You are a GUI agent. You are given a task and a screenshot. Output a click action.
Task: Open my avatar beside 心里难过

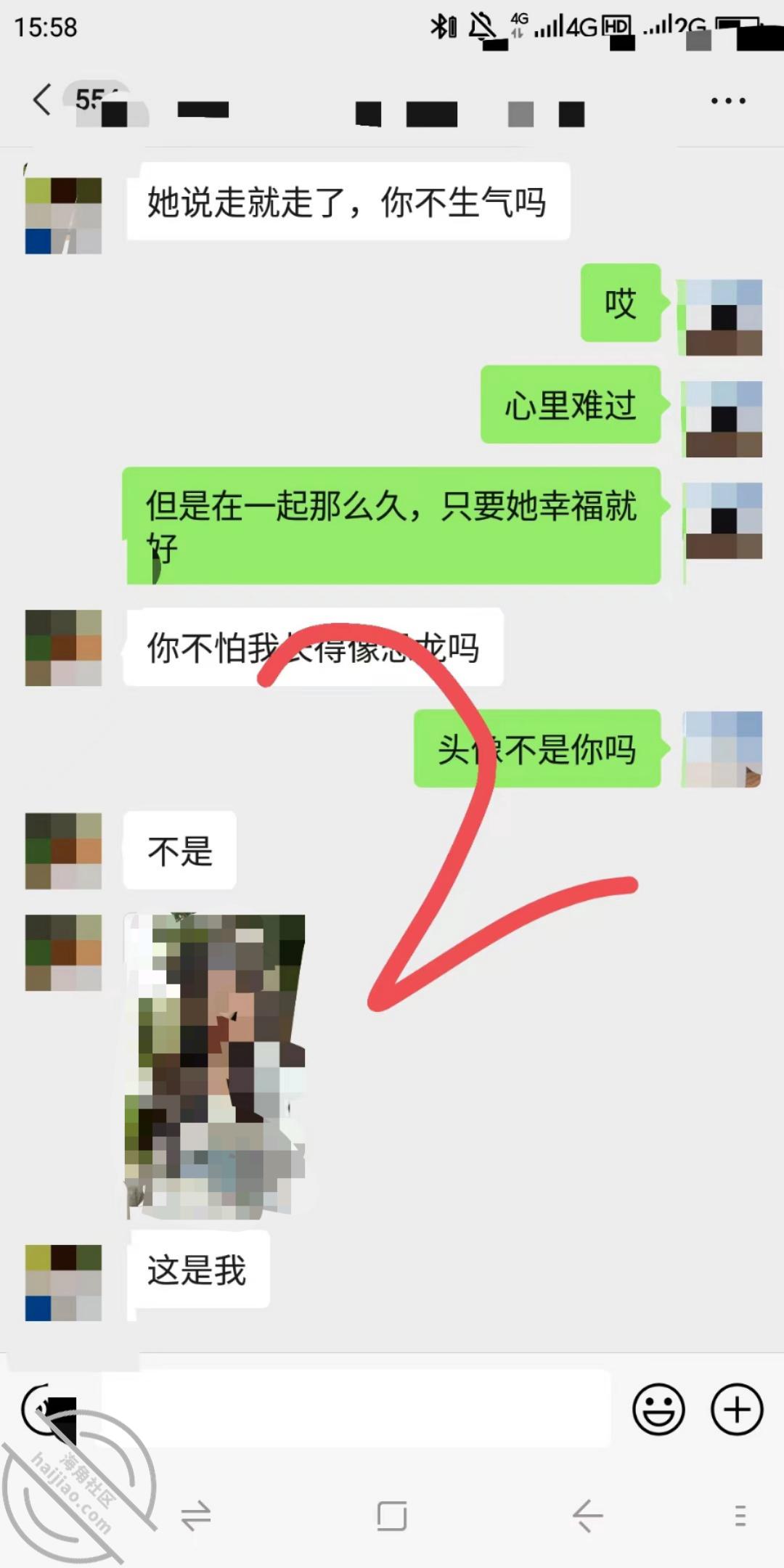click(x=724, y=419)
